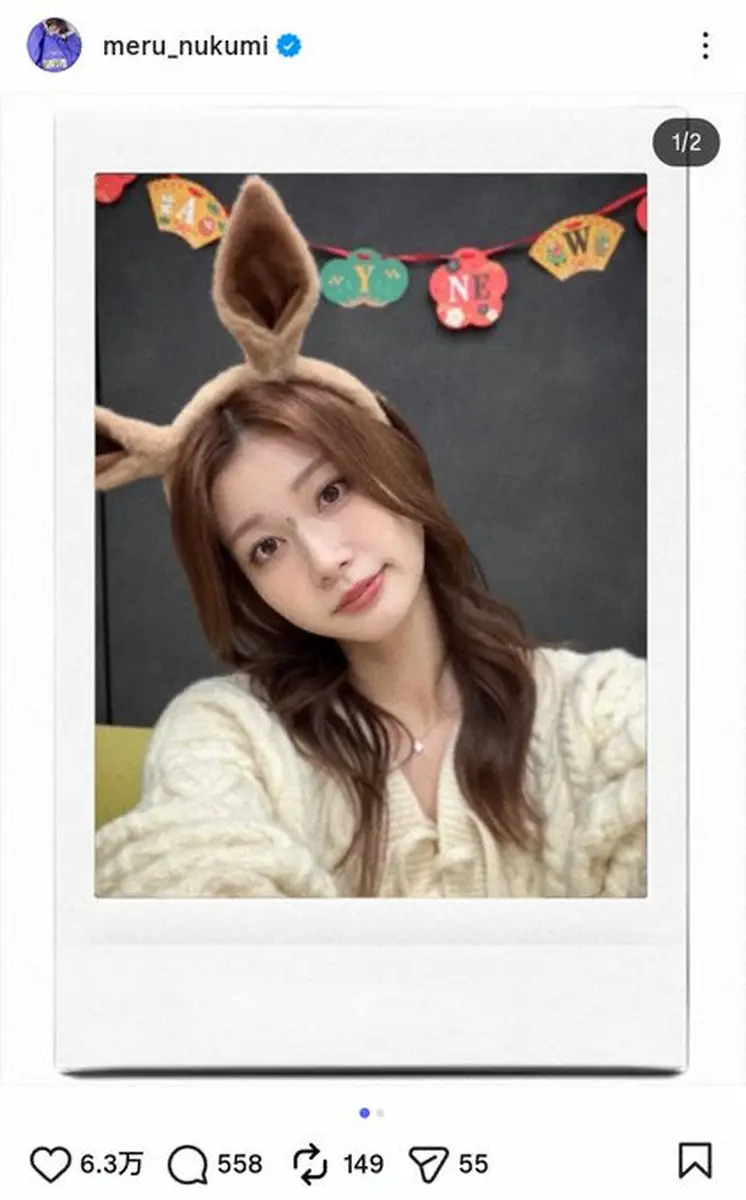Jump to the second photo via page dot
The height and width of the screenshot is (1200, 746).
tap(381, 1112)
